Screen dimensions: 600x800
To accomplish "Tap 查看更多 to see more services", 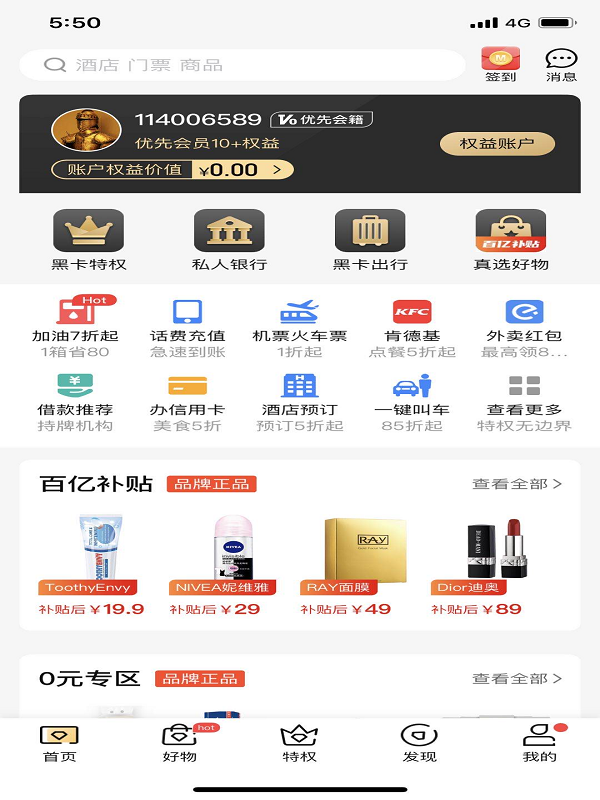I will [524, 401].
